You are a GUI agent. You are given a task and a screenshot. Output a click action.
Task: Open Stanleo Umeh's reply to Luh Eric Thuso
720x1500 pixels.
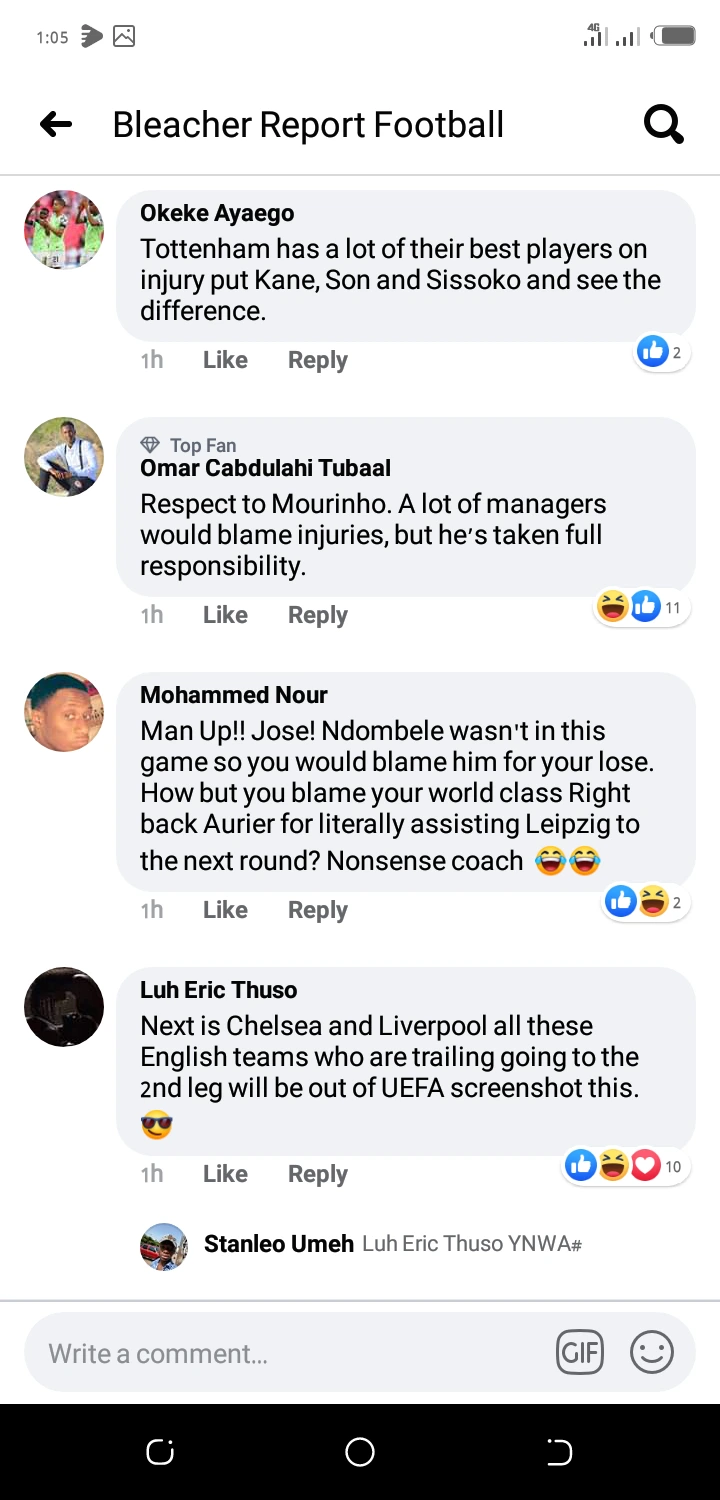click(390, 1244)
